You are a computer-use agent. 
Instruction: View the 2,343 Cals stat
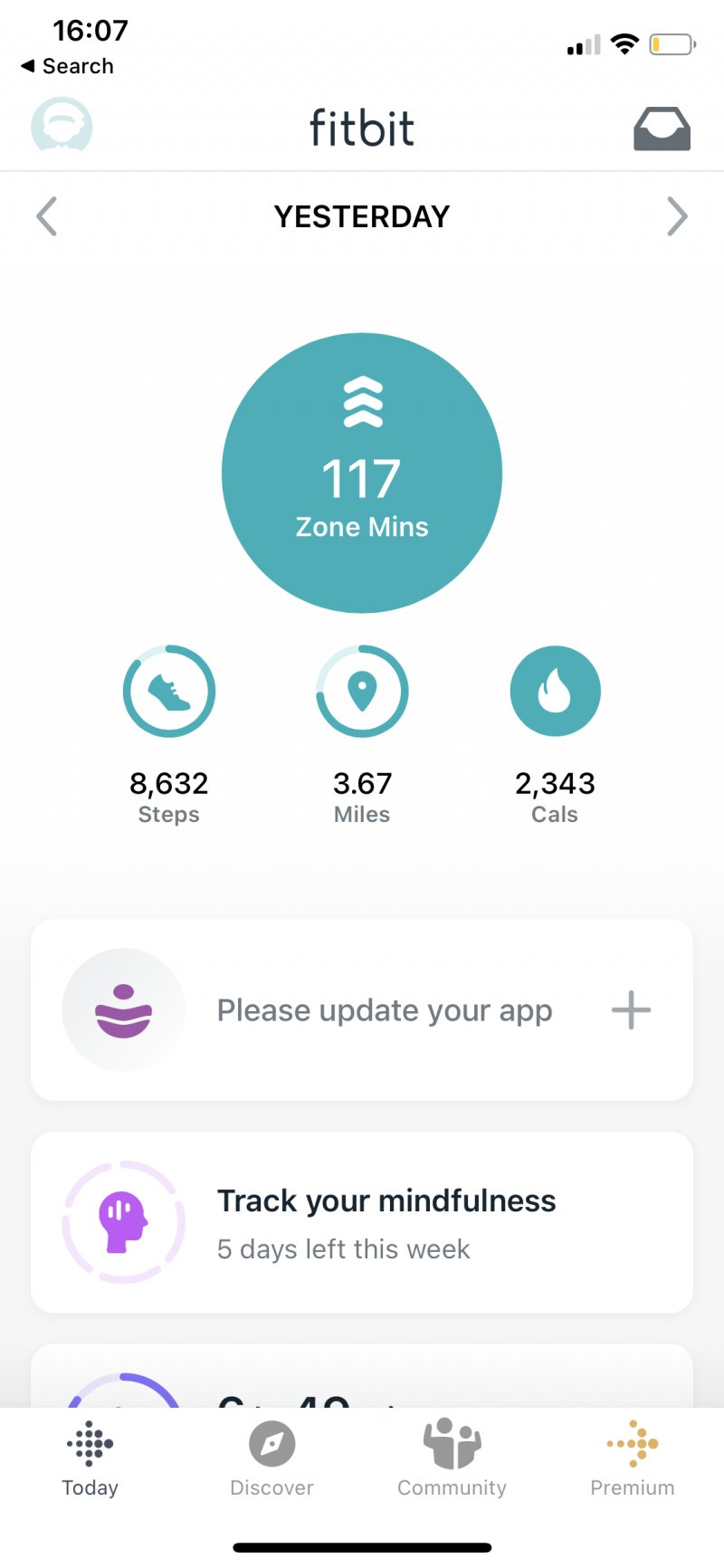(555, 734)
